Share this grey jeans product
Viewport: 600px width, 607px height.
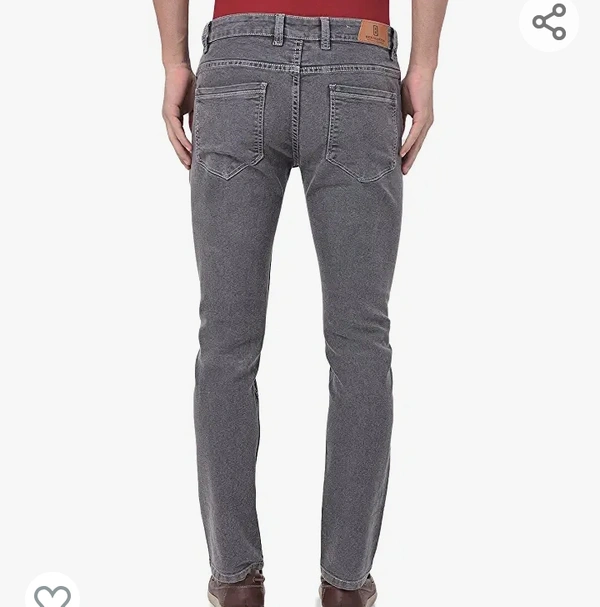point(549,22)
